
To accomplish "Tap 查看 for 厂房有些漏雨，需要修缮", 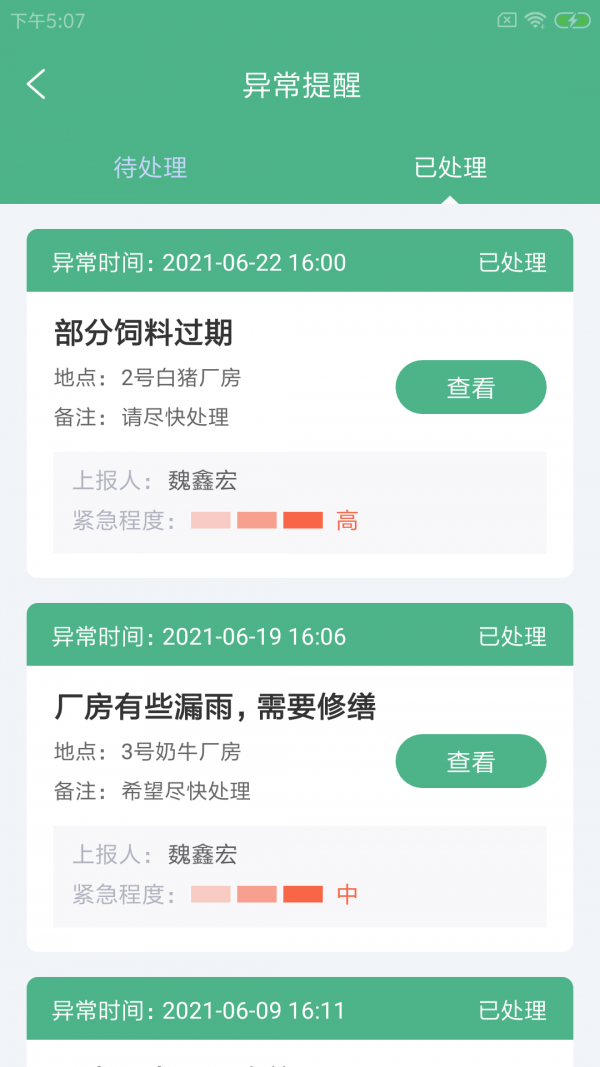I will click(471, 761).
